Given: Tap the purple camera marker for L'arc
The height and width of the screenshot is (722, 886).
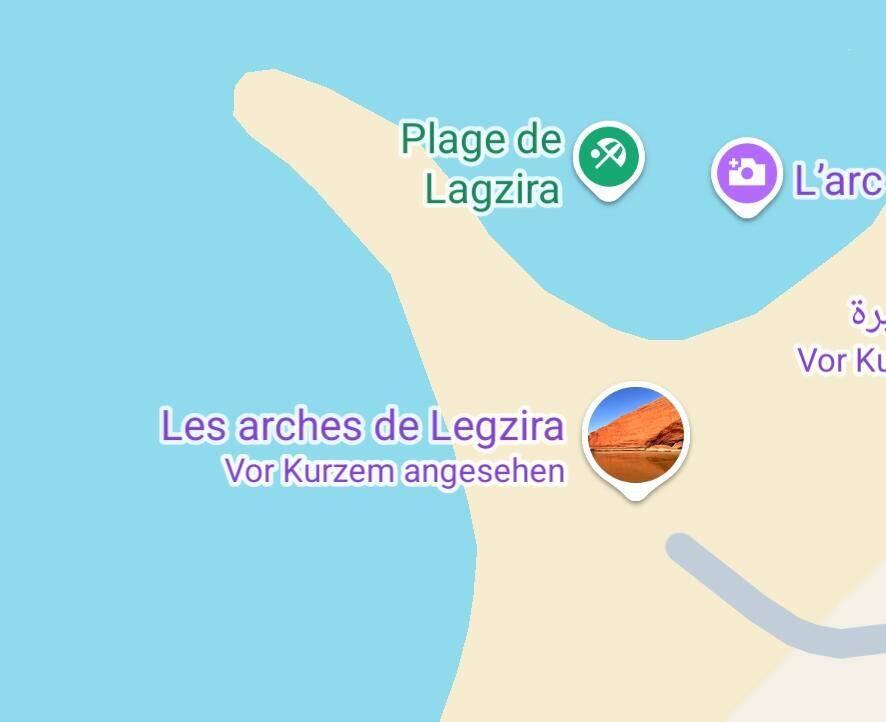Looking at the screenshot, I should click(x=745, y=173).
